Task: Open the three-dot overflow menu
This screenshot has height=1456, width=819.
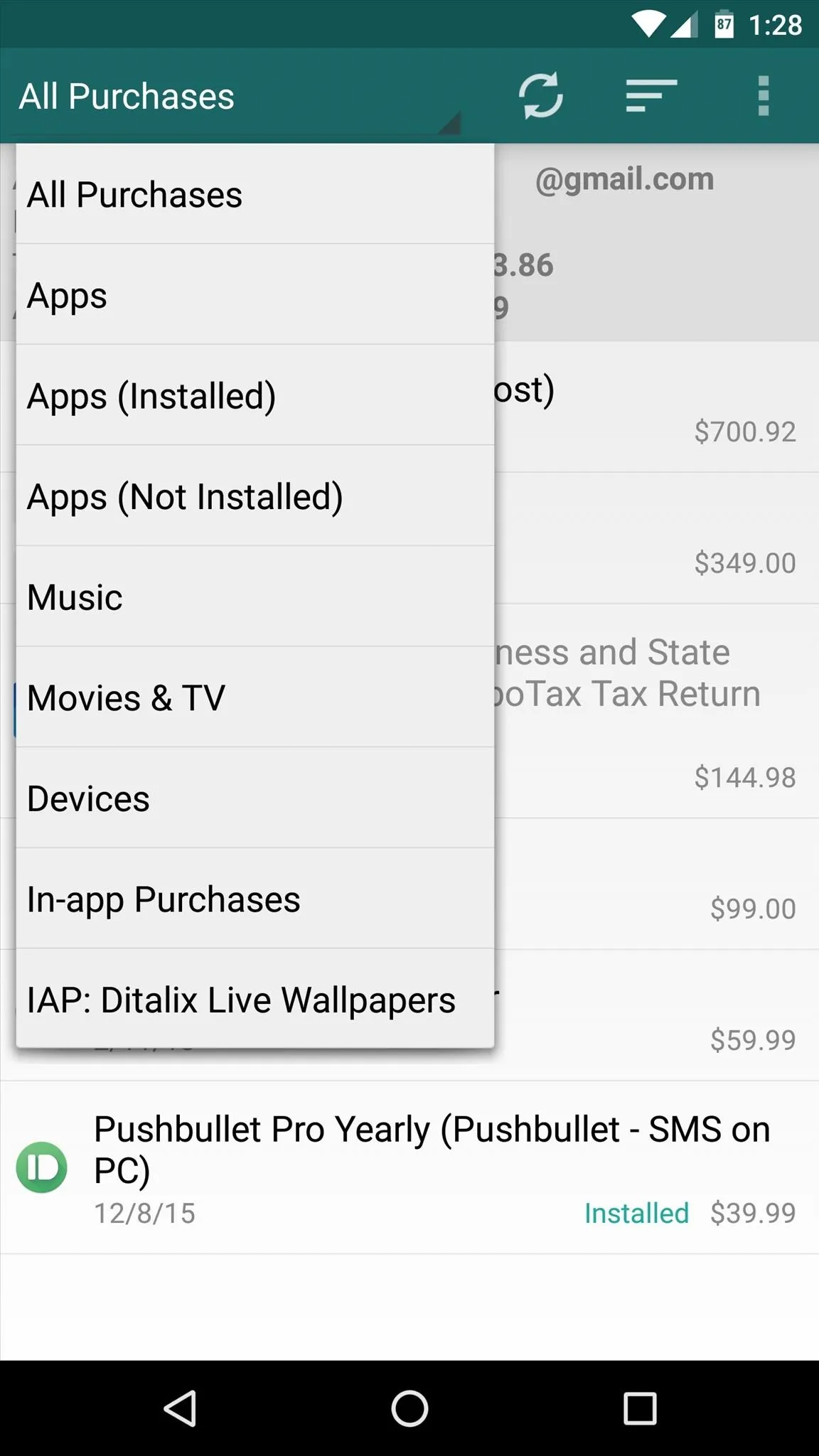Action: [763, 95]
